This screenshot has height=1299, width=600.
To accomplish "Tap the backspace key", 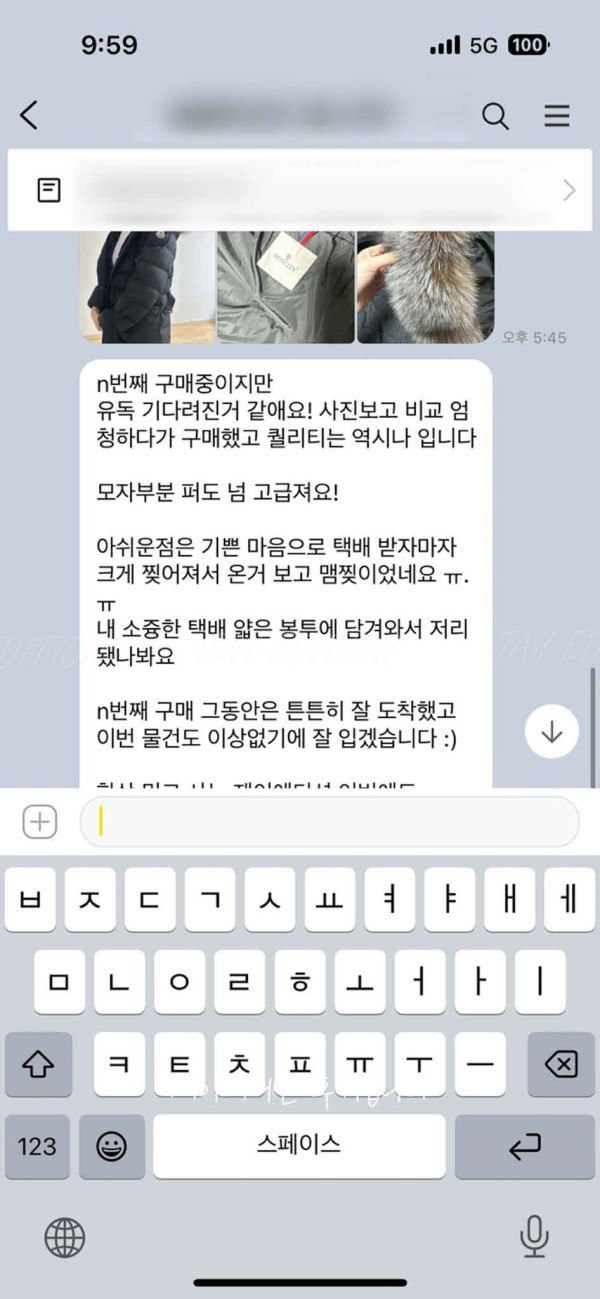I will [561, 1064].
